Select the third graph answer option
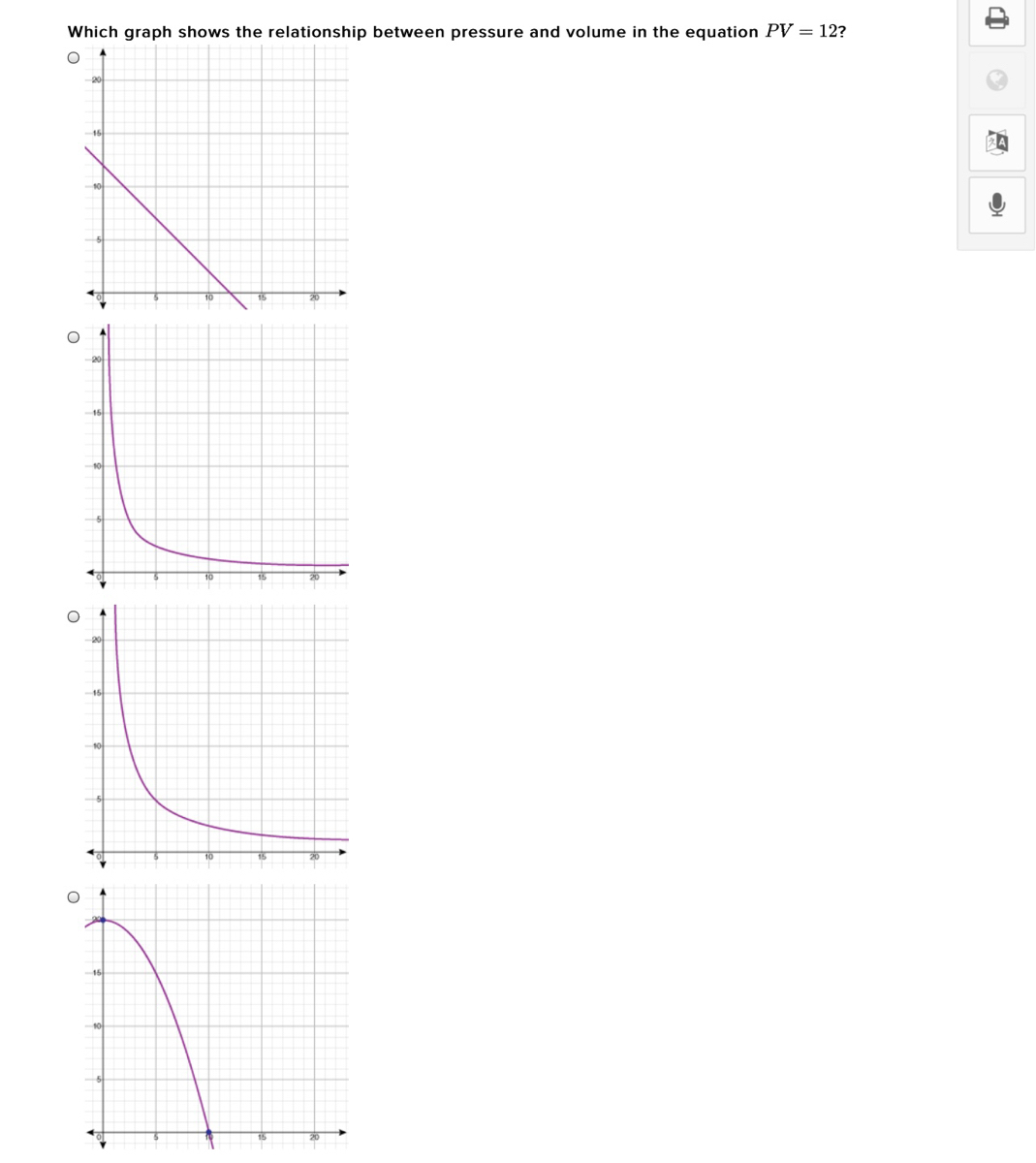This screenshot has height=1163, width=1036. coord(74,616)
